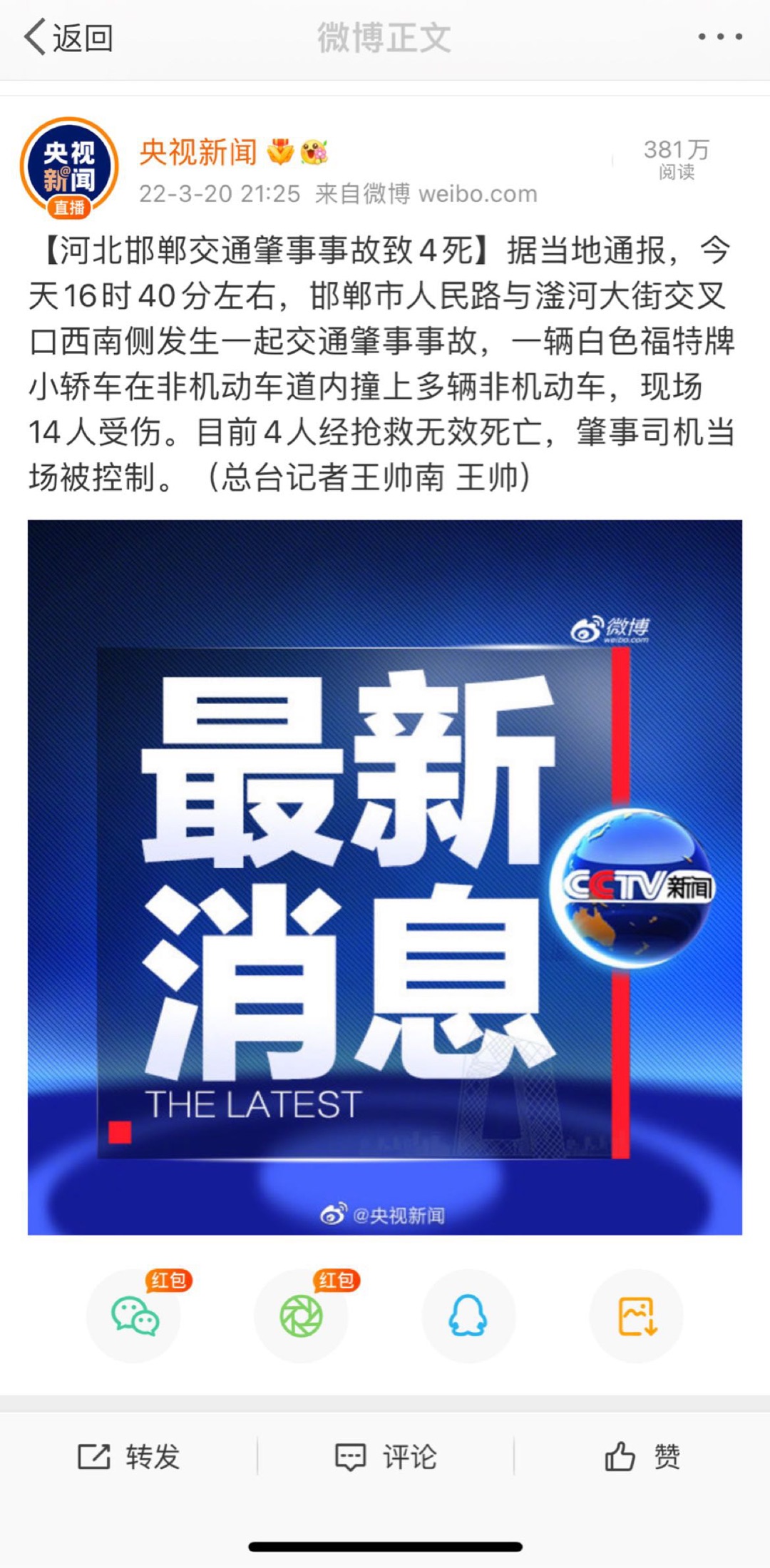The width and height of the screenshot is (770, 1568).
Task: Open the 最新消息 post image
Action: point(385,877)
